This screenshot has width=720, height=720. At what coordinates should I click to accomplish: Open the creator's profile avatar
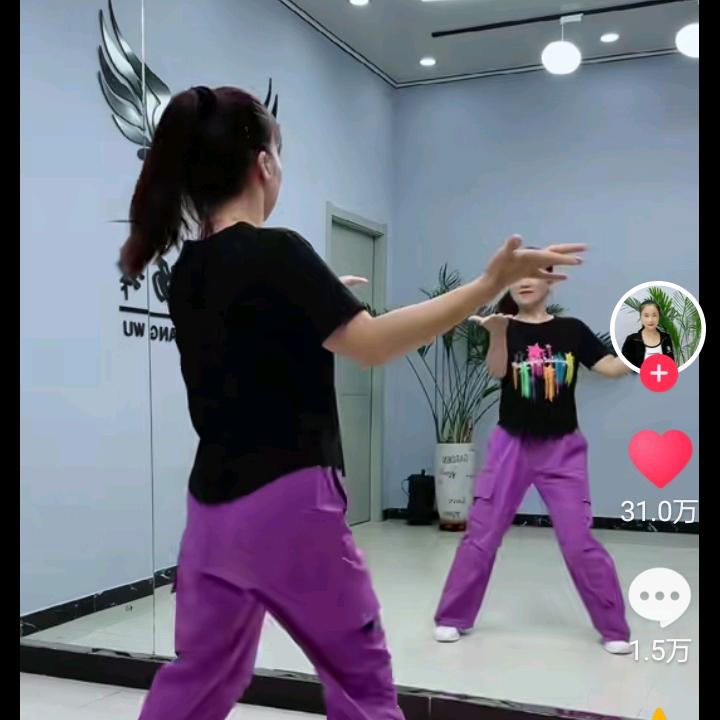tap(657, 327)
